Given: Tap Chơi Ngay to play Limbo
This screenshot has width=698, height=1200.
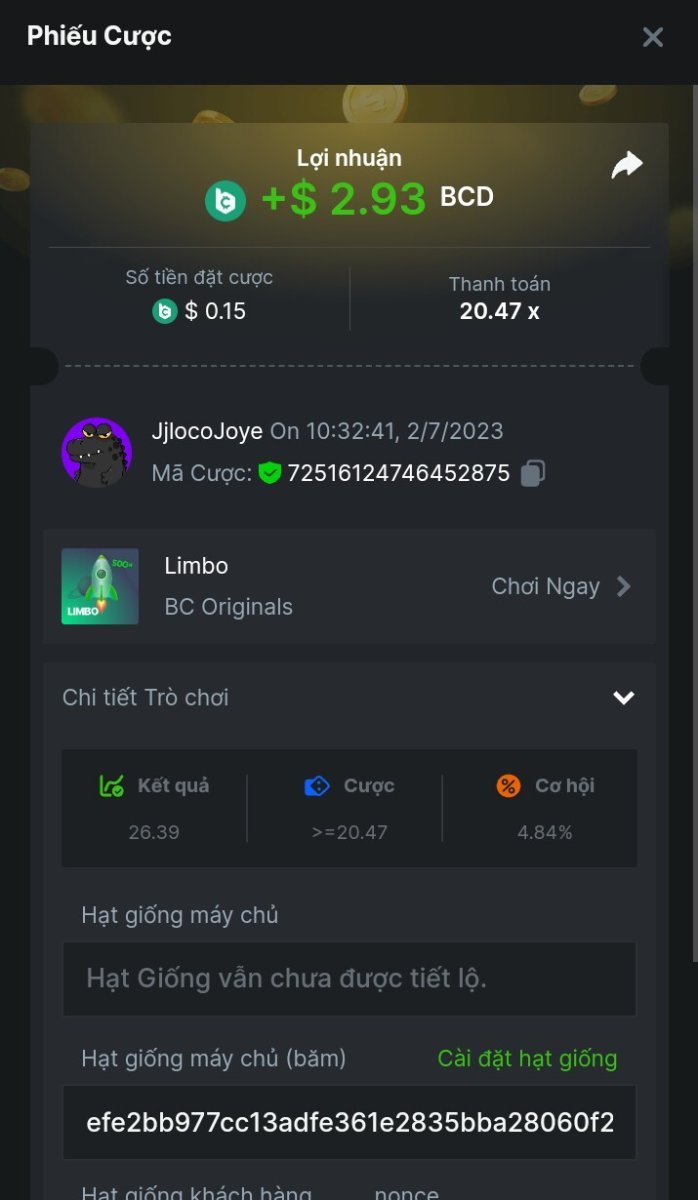Looking at the screenshot, I should (x=560, y=586).
